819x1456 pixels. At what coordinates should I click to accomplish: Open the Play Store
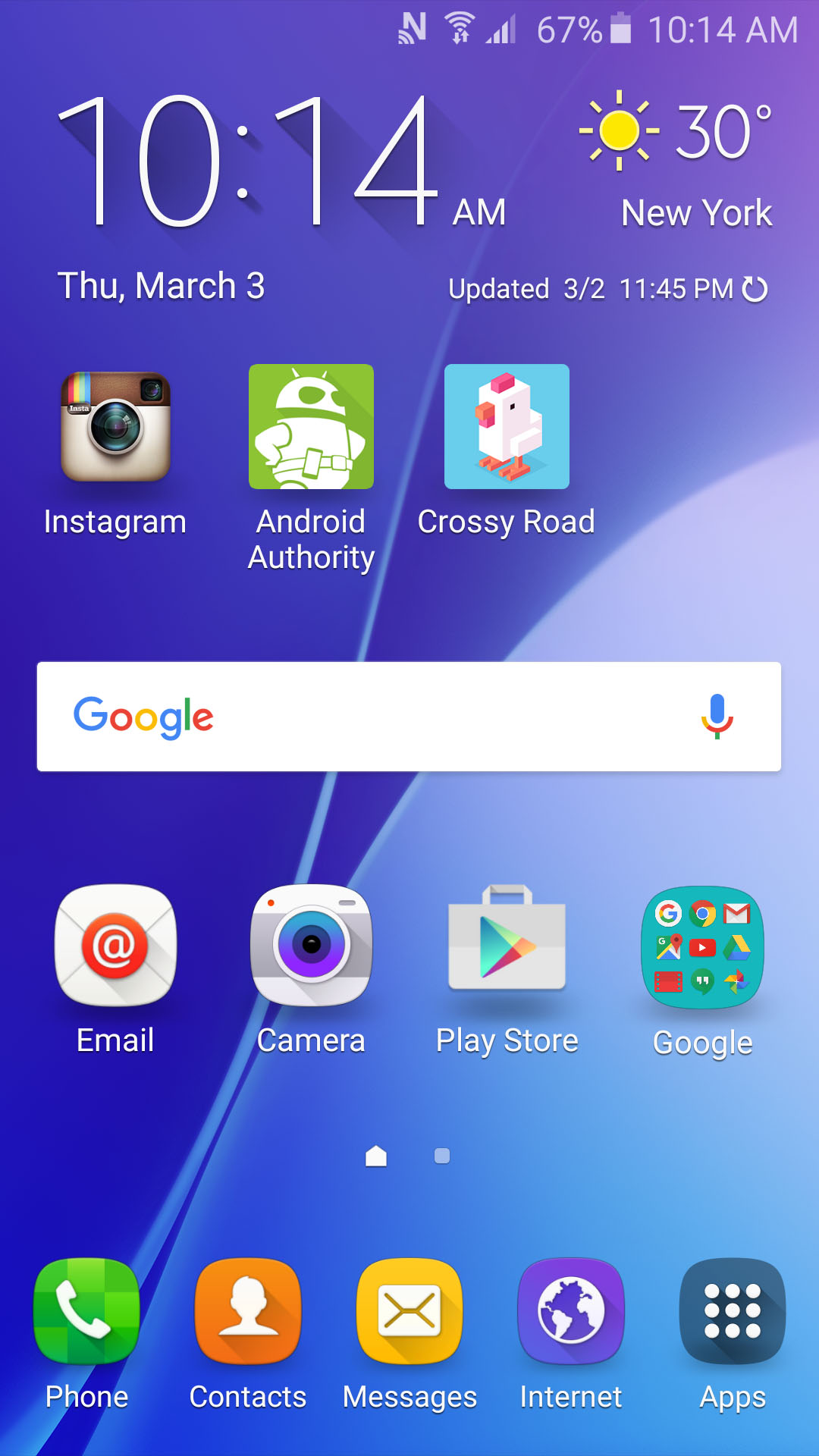click(507, 946)
